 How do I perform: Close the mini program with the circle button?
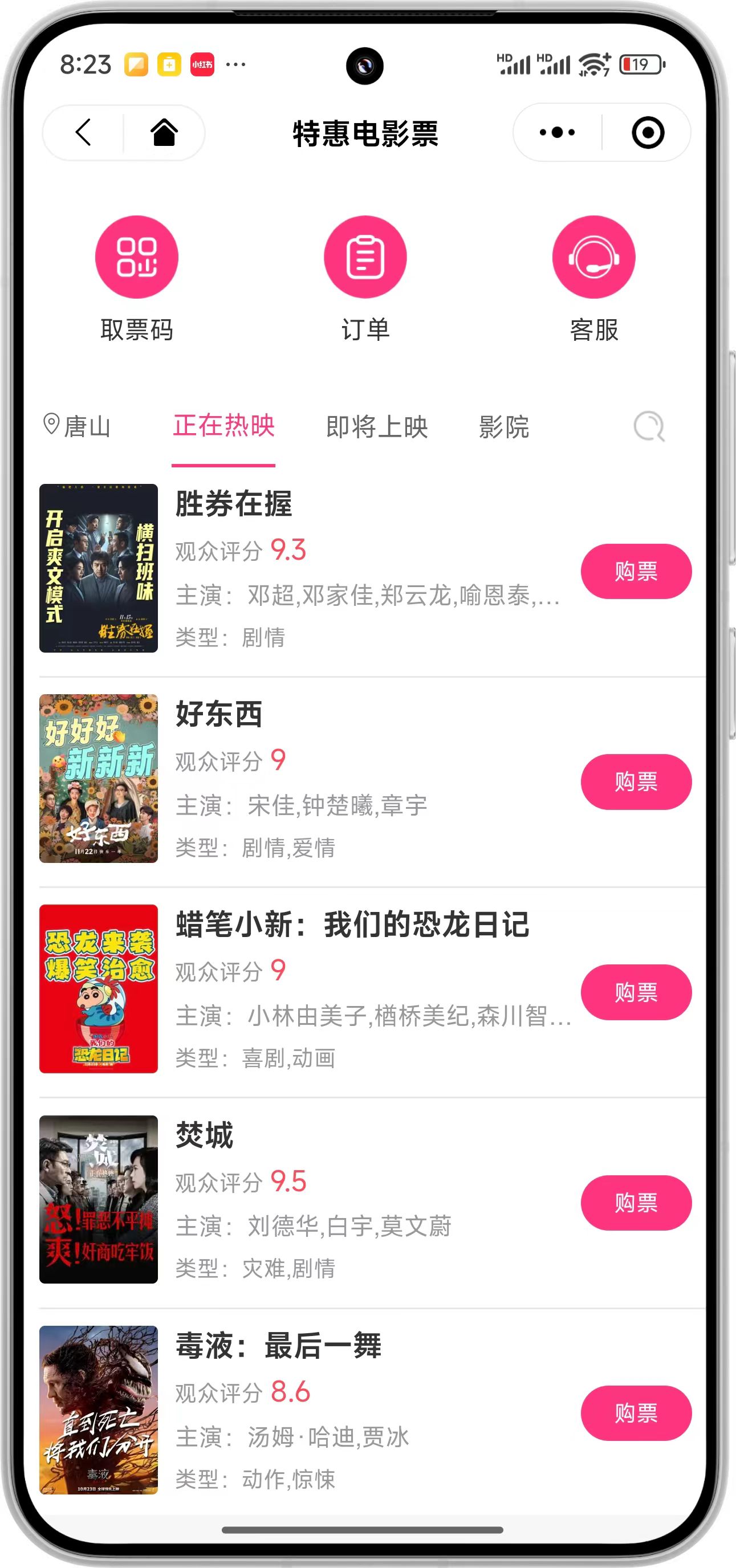tap(647, 132)
